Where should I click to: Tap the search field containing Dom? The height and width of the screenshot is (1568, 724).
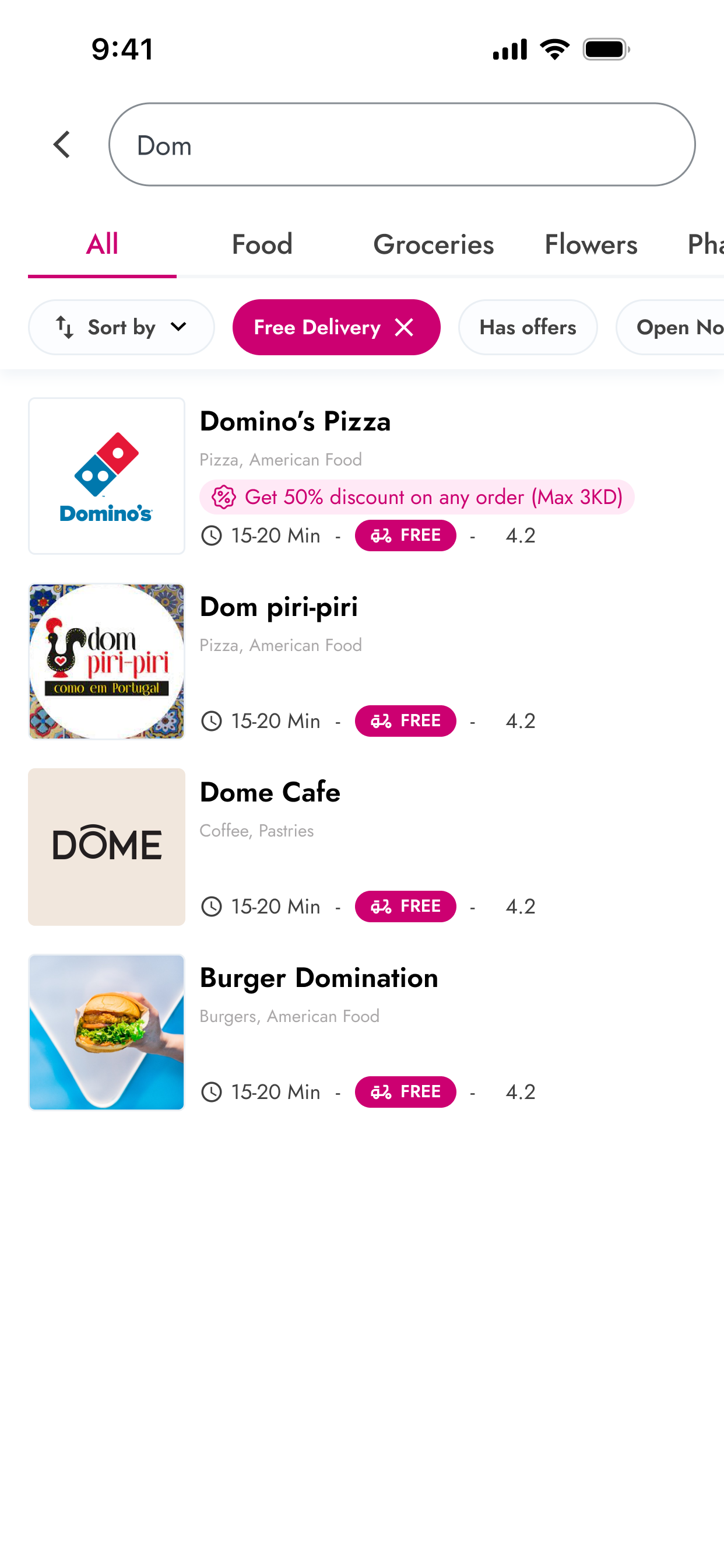[x=400, y=145]
